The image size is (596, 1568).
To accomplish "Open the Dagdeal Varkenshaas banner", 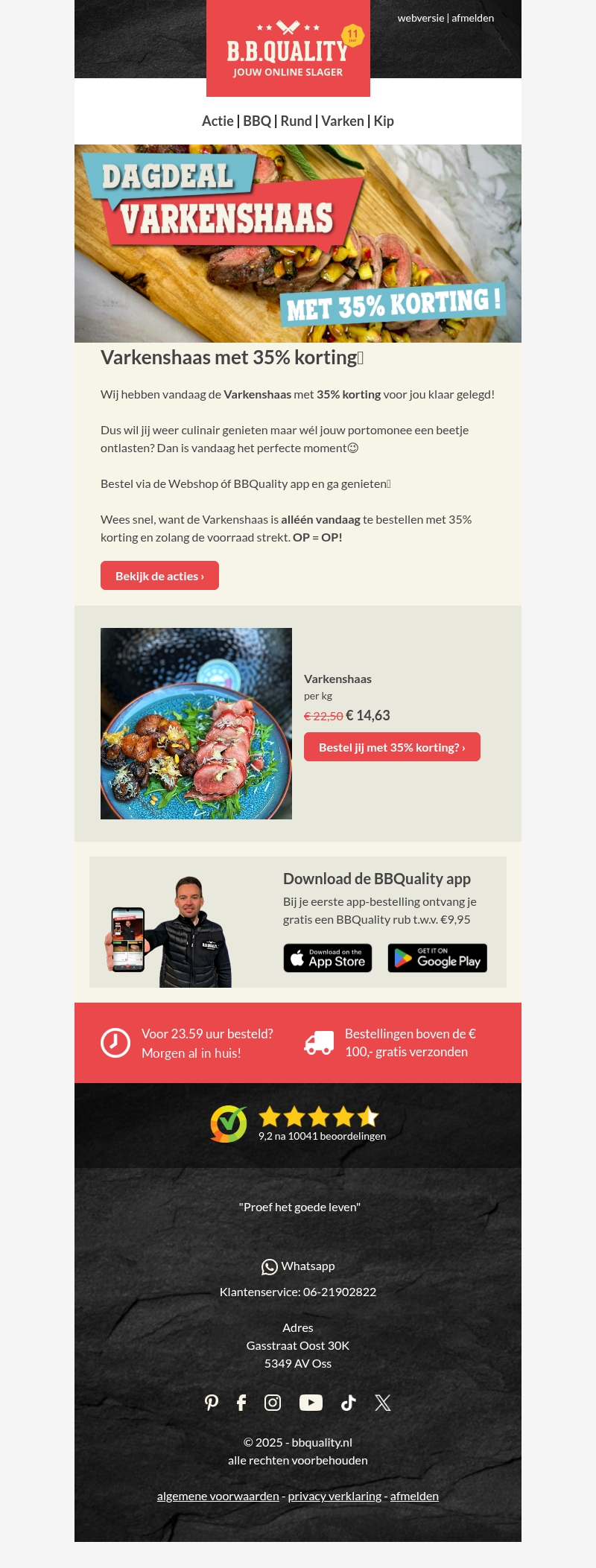I will pyautogui.click(x=298, y=244).
